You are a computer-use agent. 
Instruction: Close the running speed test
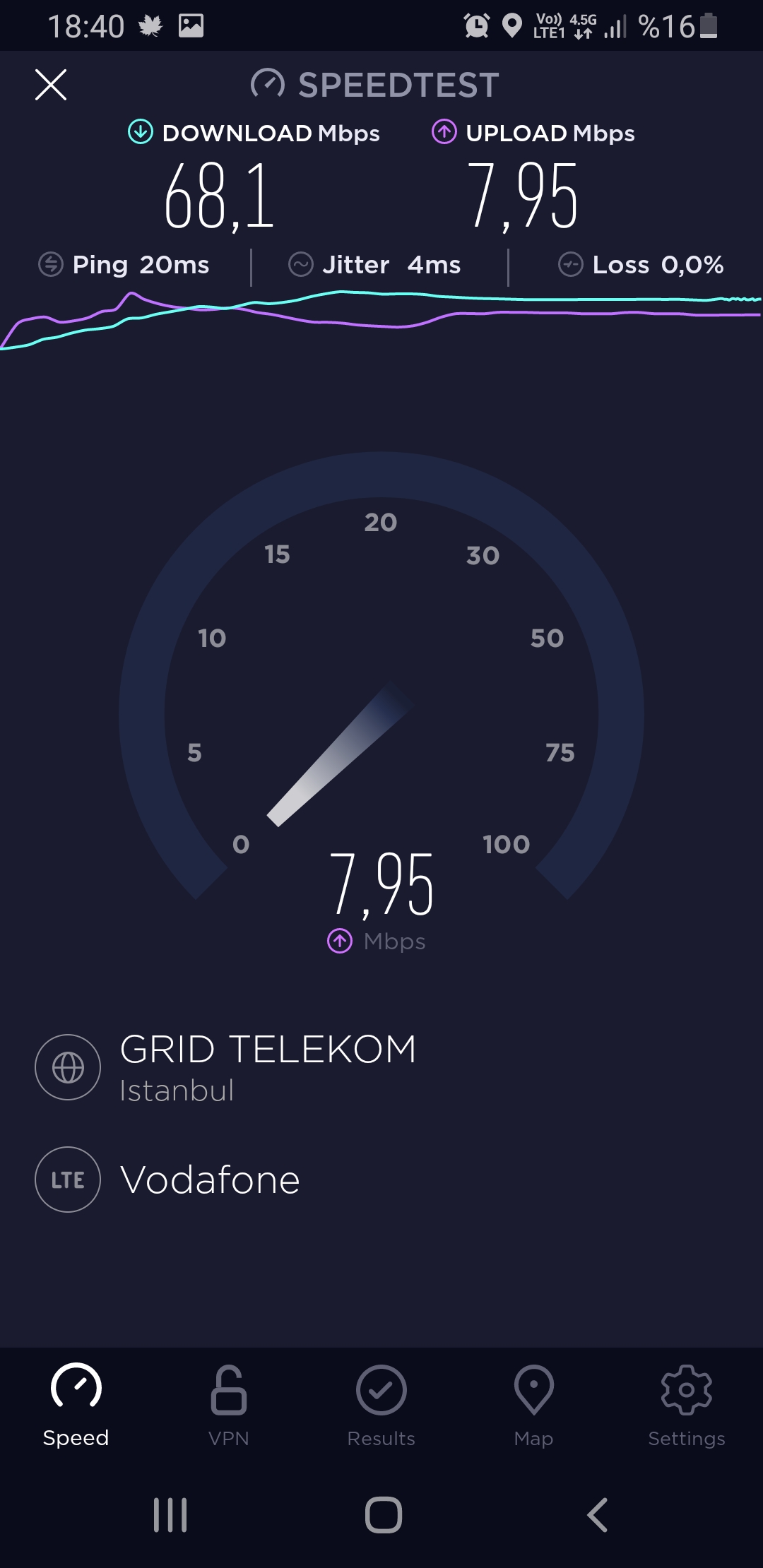pos(51,85)
